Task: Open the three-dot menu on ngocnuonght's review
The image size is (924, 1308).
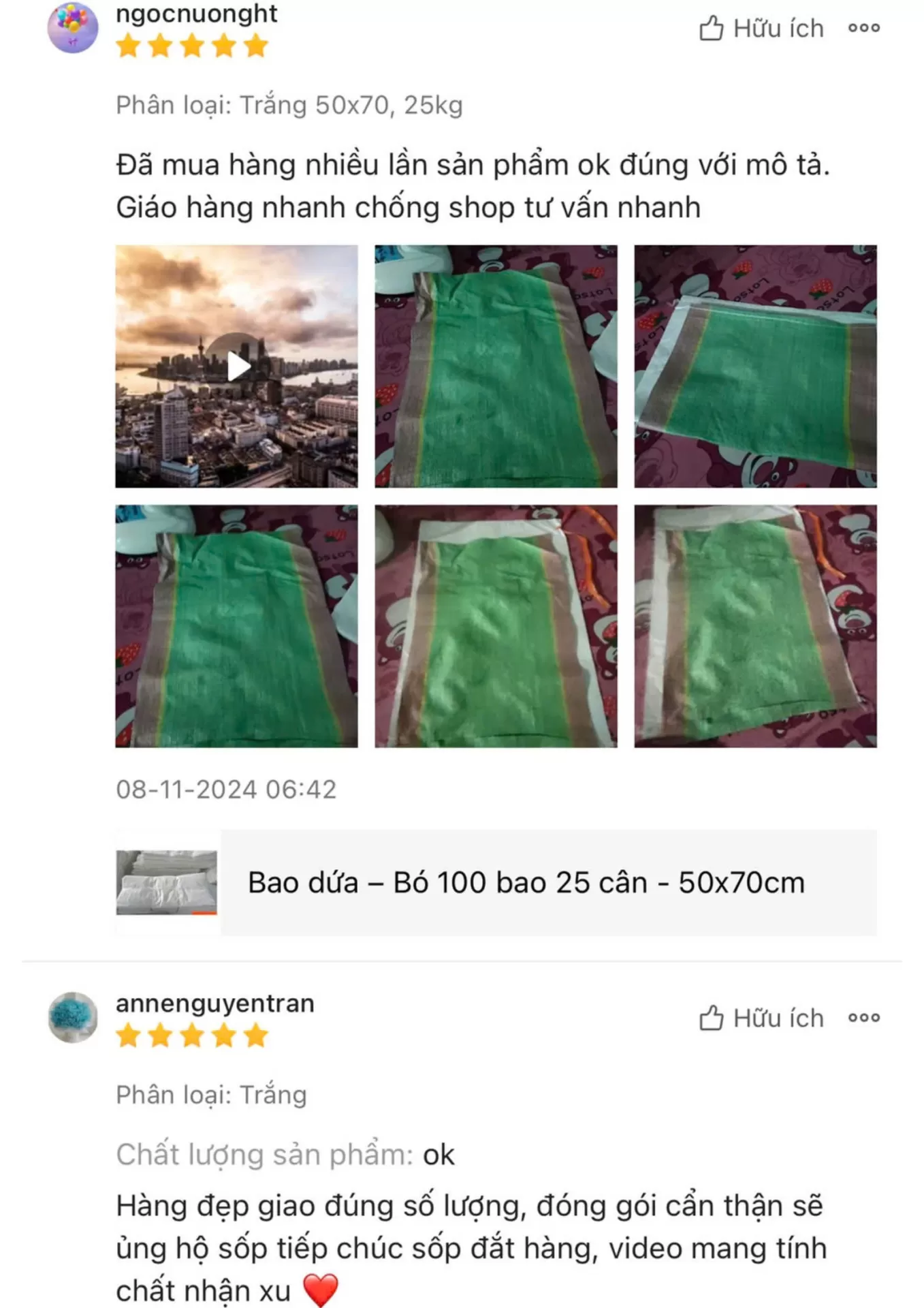Action: (x=865, y=27)
